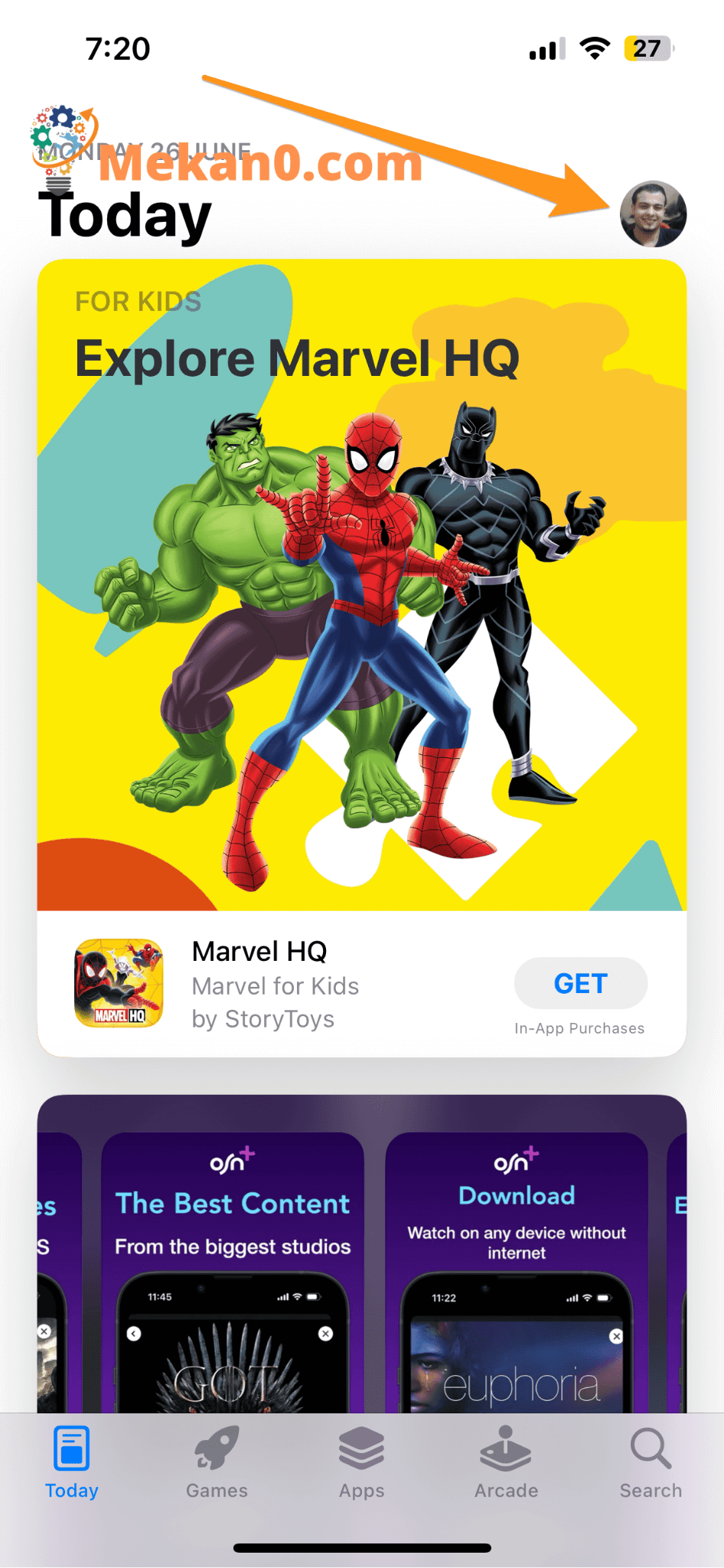Switch to the Games tab
The width and height of the screenshot is (724, 1568).
pos(217,1462)
